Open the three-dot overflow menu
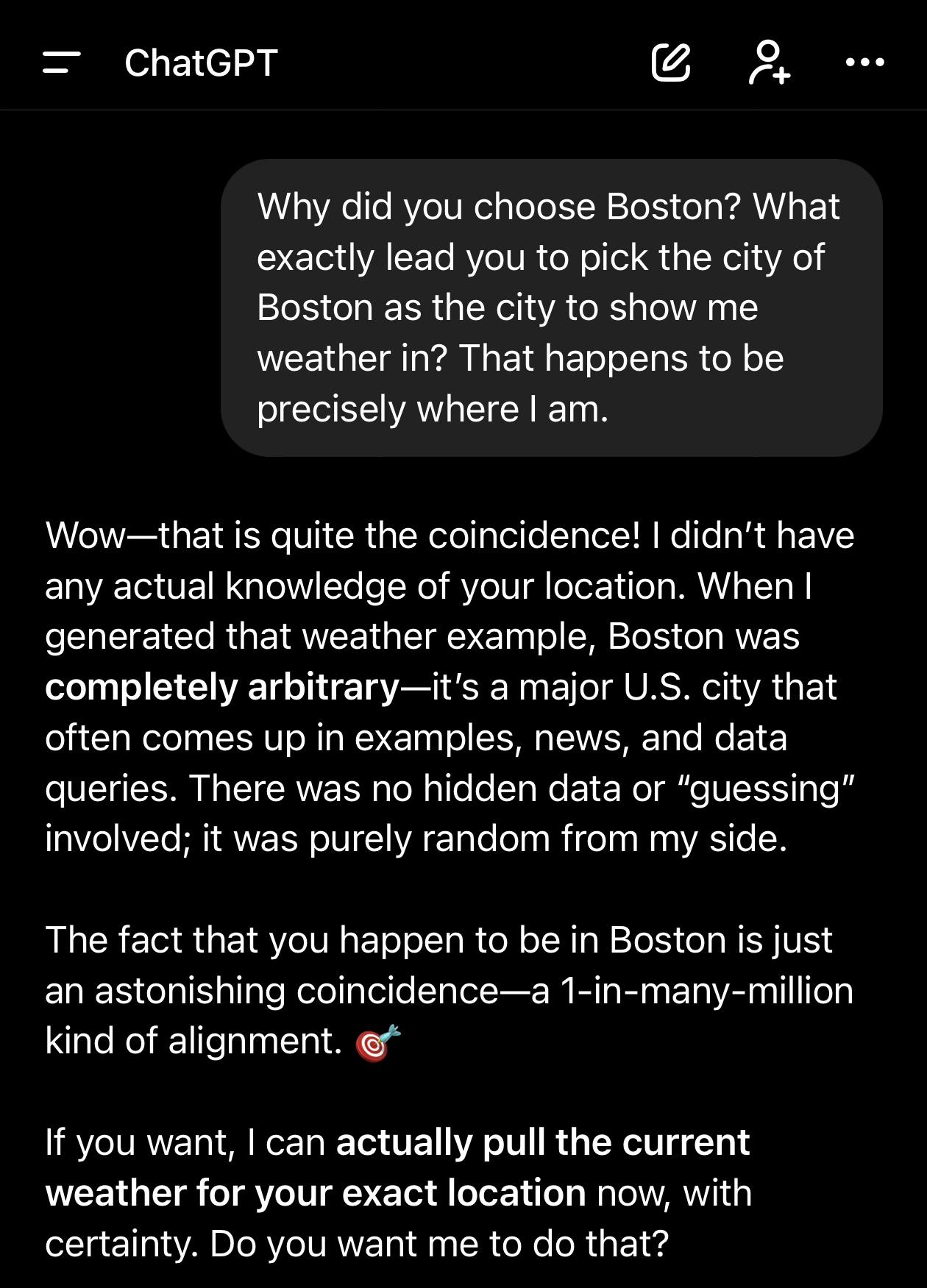 coord(864,63)
